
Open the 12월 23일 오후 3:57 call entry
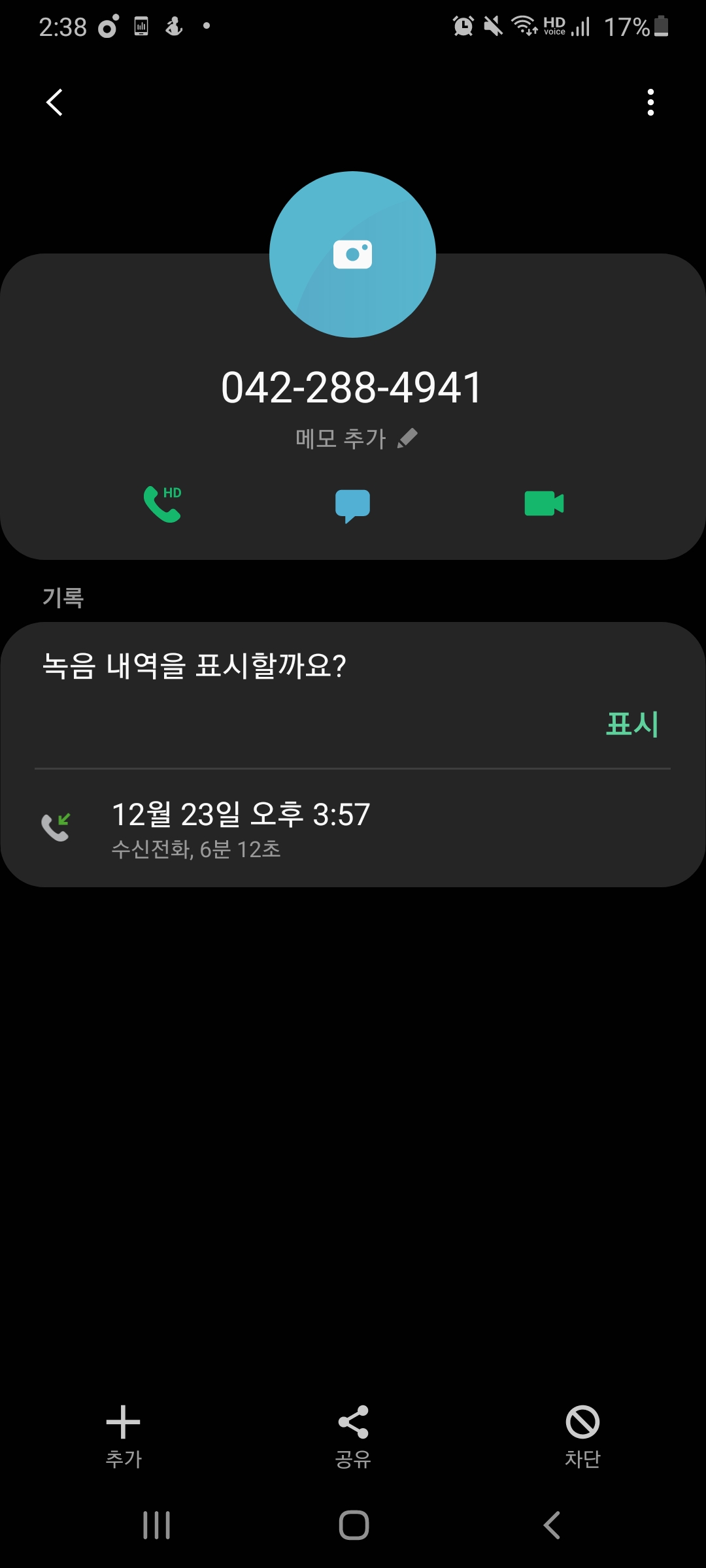(x=352, y=828)
